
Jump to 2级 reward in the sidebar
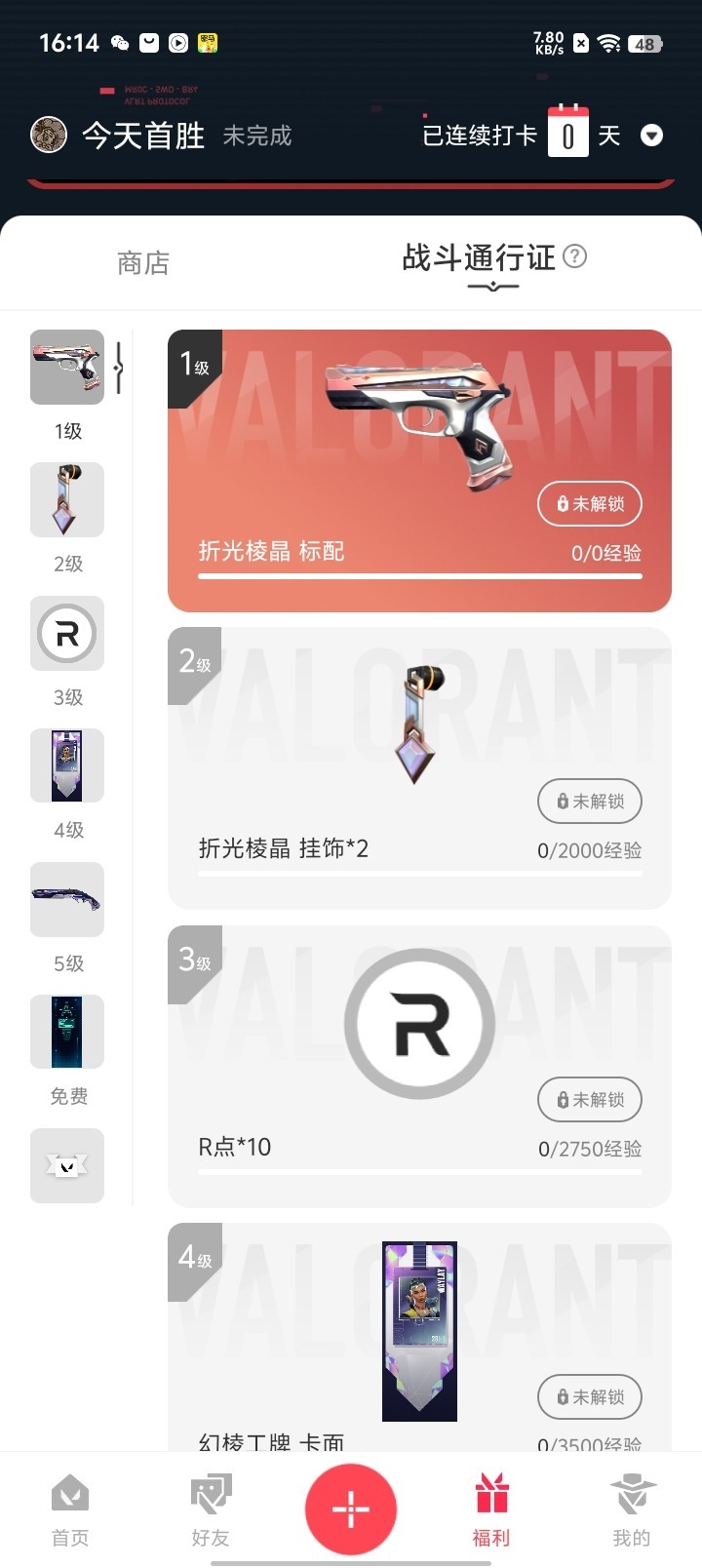(67, 500)
